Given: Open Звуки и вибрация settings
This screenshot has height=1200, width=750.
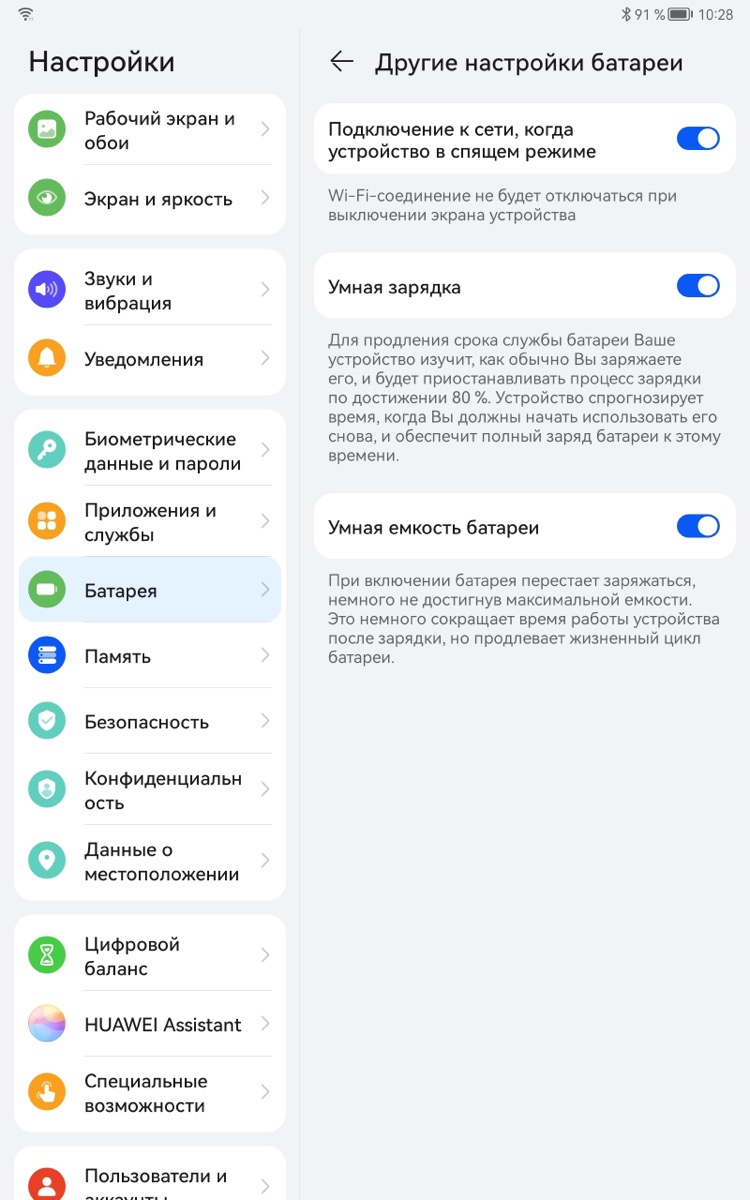Looking at the screenshot, I should click(x=150, y=290).
